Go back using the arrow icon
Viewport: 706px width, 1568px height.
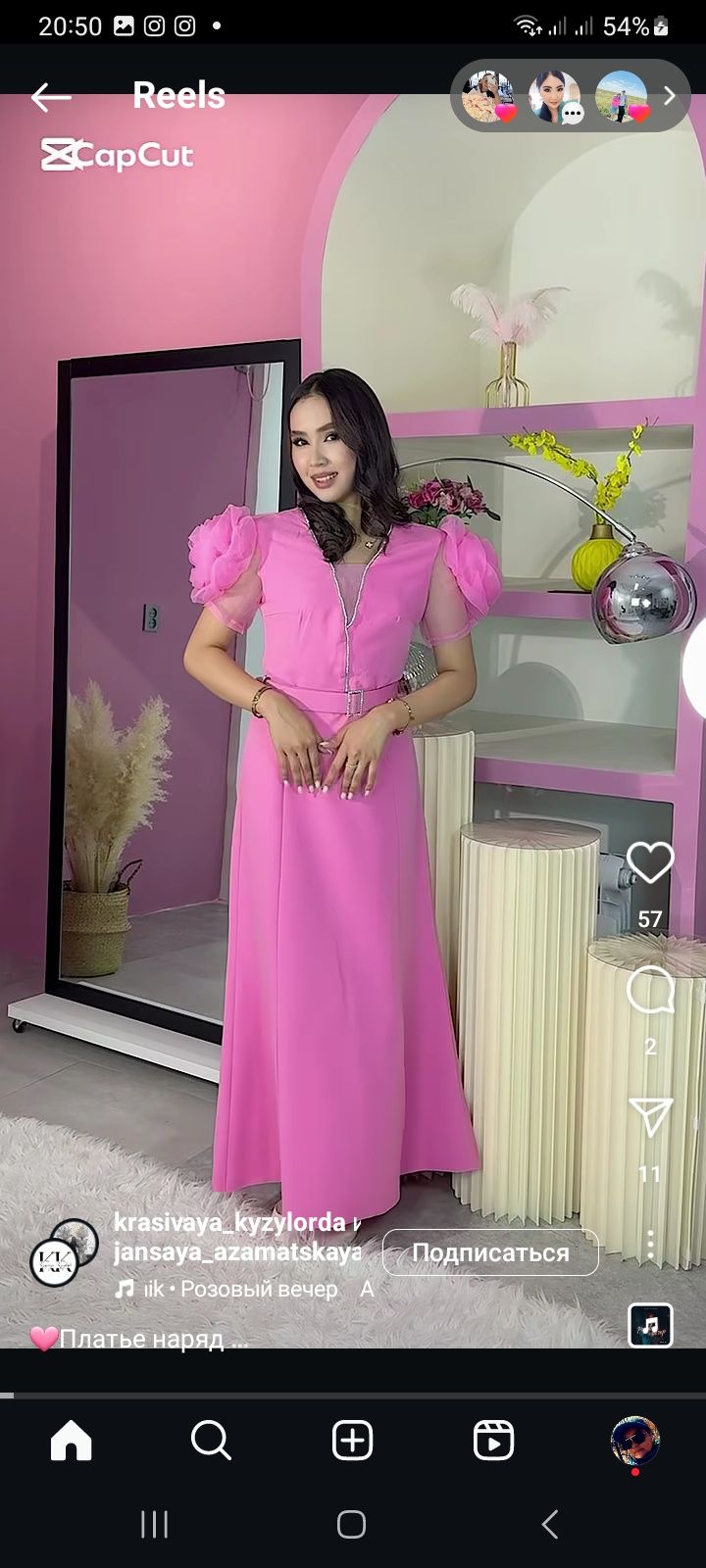coord(51,96)
